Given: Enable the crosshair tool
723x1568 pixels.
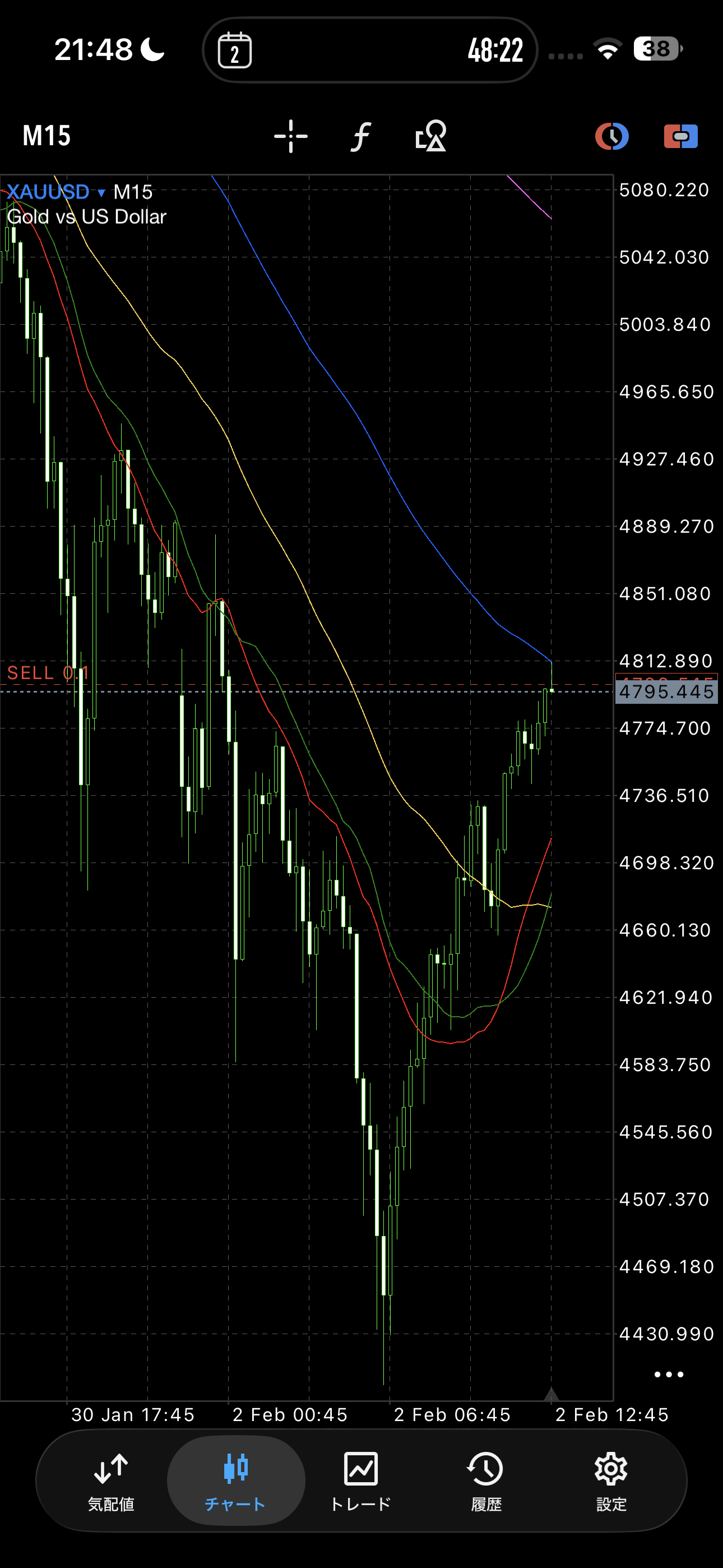Looking at the screenshot, I should [x=291, y=136].
